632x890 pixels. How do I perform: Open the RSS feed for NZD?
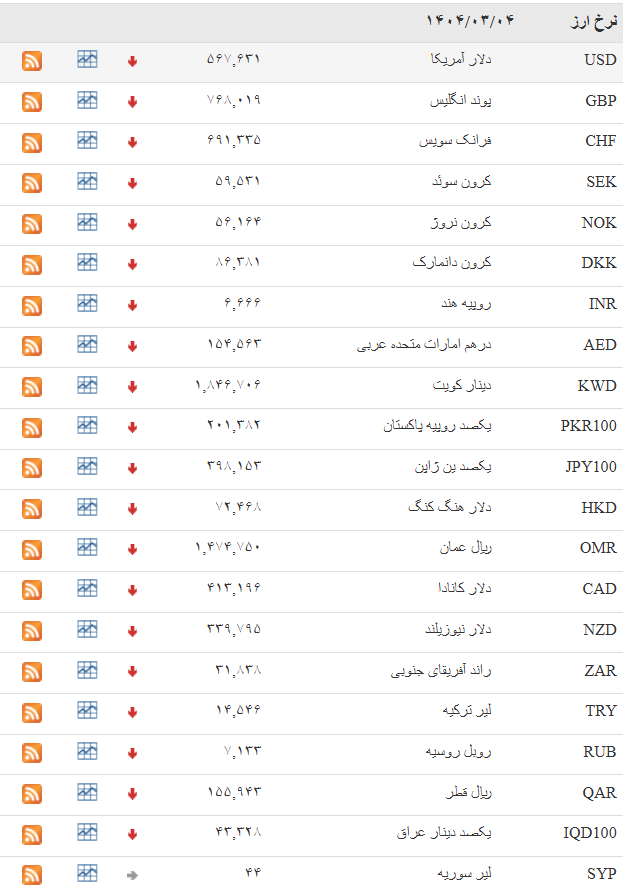[x=32, y=630]
